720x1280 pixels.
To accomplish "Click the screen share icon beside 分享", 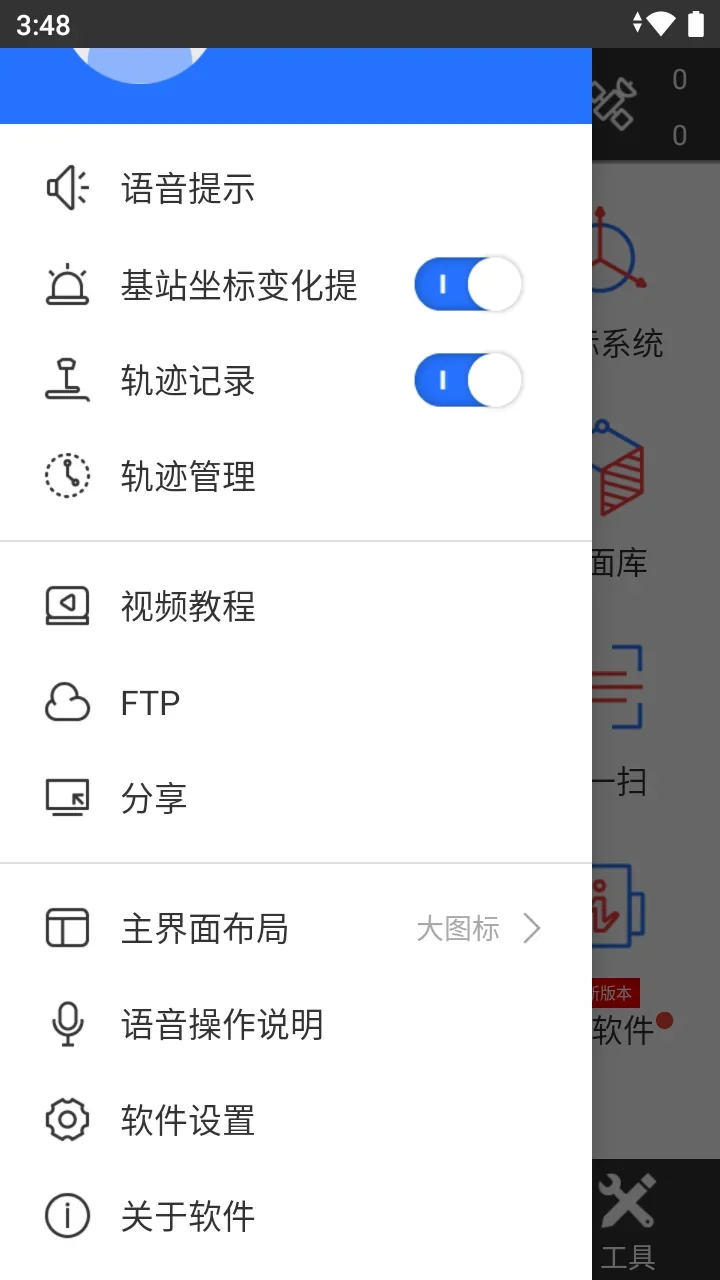I will [66, 797].
